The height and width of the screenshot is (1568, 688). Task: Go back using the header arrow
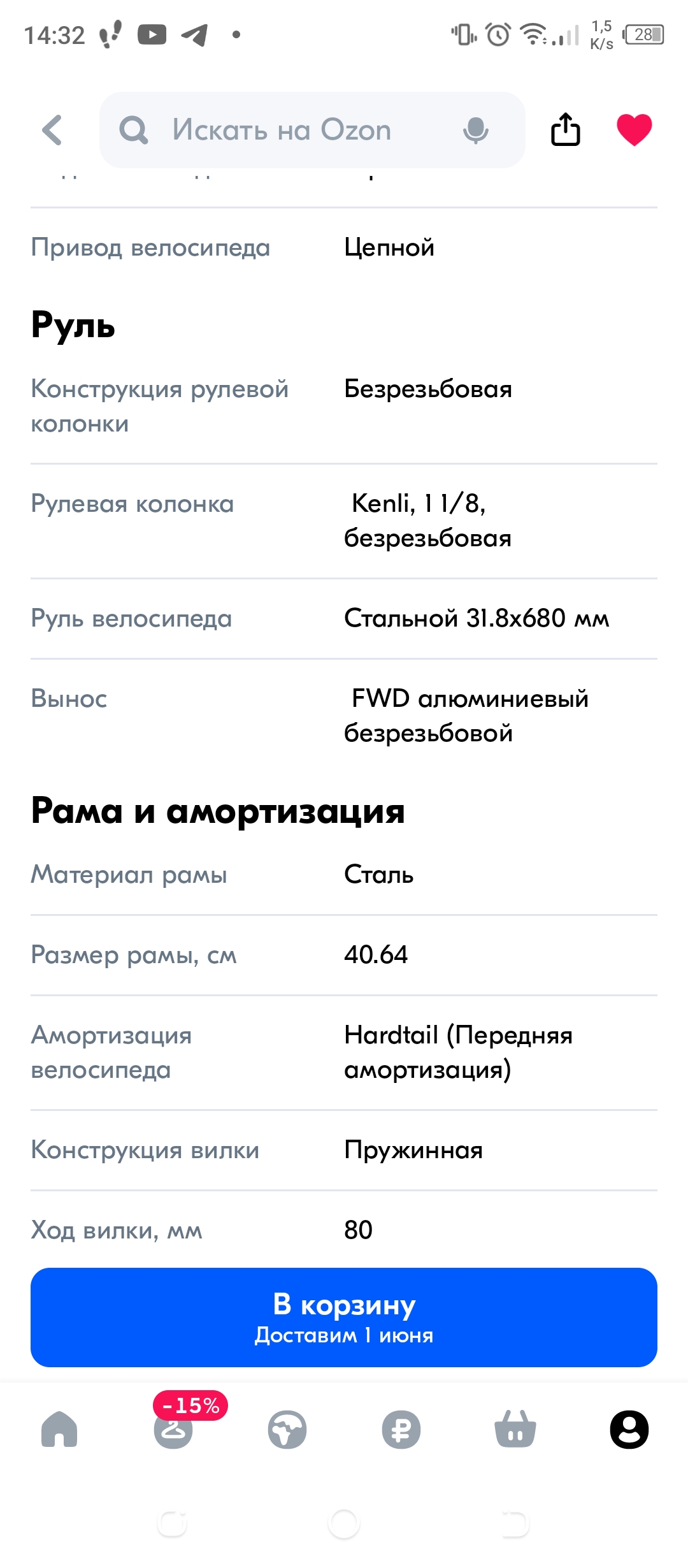click(x=52, y=130)
